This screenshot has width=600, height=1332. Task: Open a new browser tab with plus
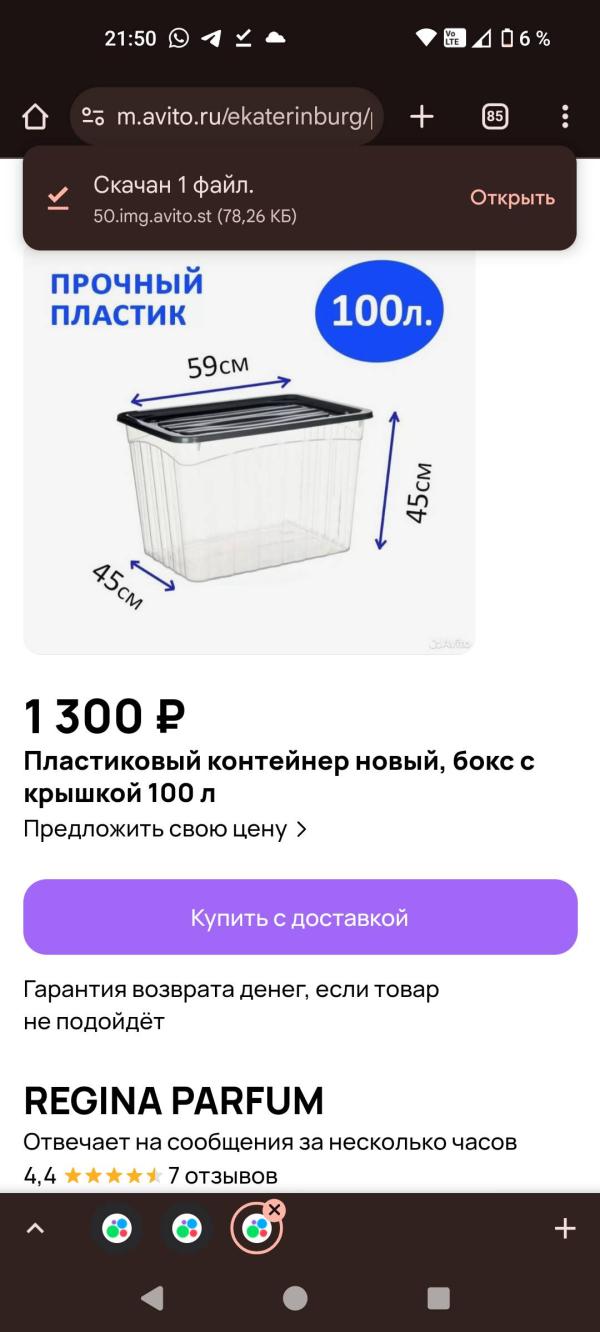coord(422,117)
